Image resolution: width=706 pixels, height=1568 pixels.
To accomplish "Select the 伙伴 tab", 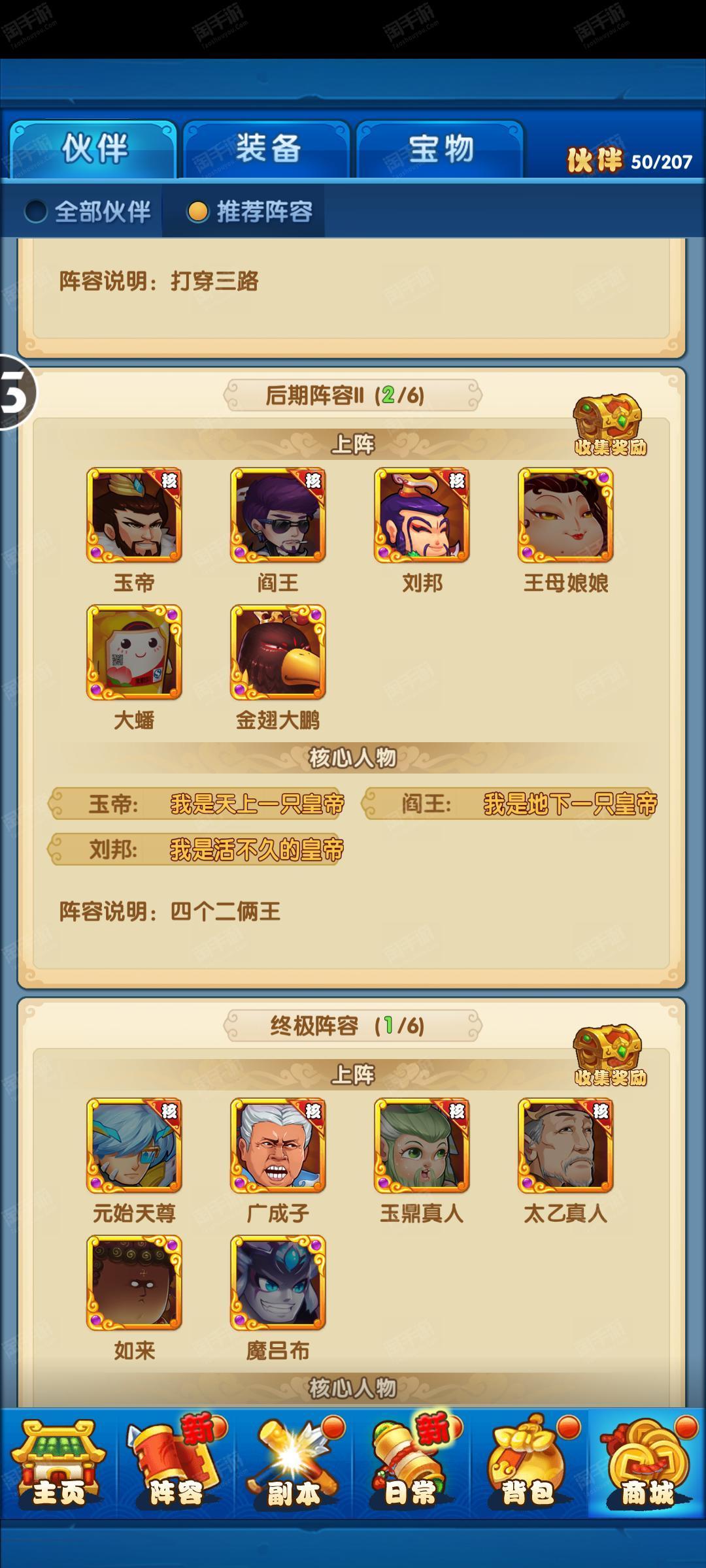I will click(93, 149).
